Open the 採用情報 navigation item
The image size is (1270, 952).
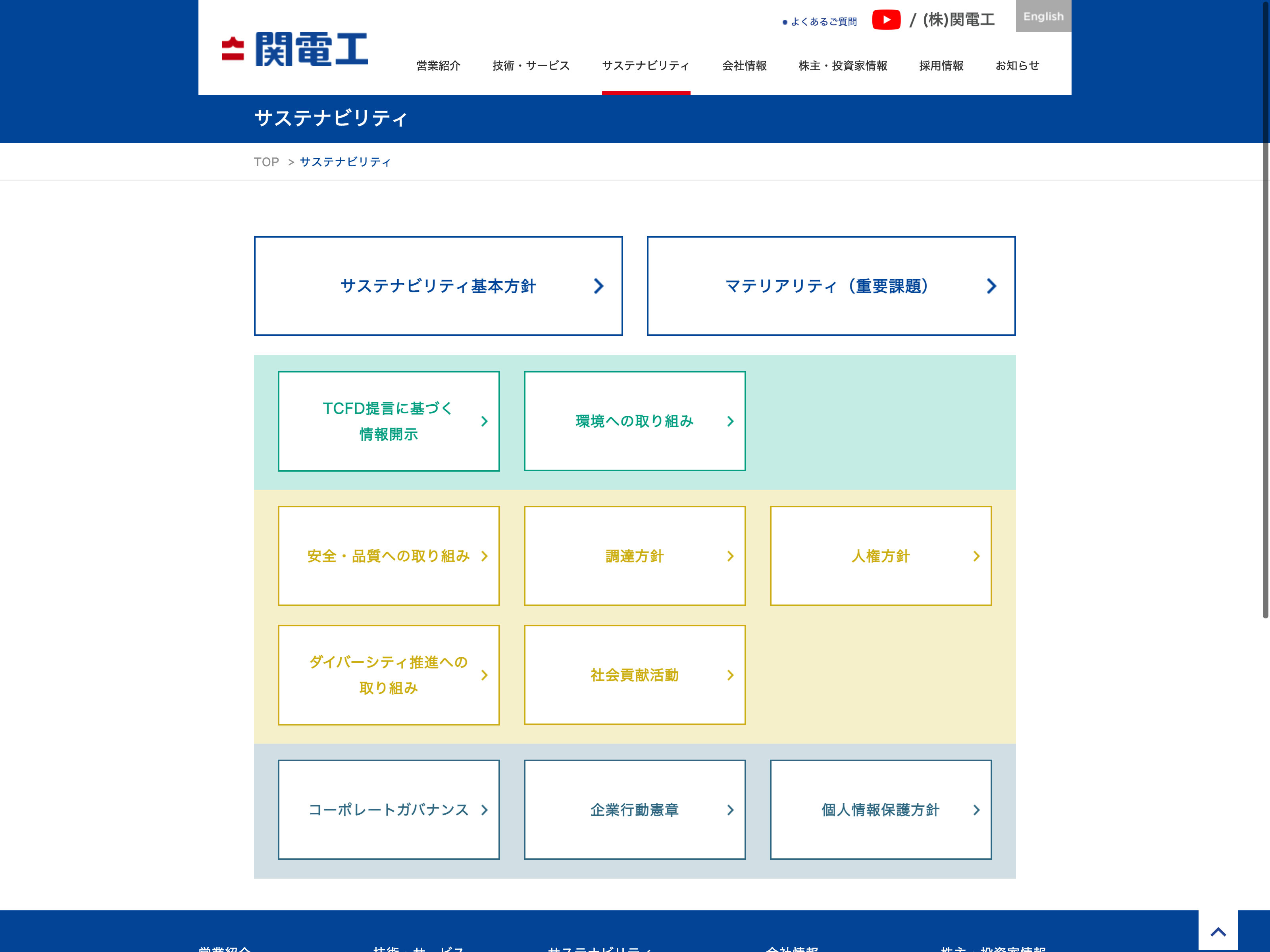click(x=941, y=65)
